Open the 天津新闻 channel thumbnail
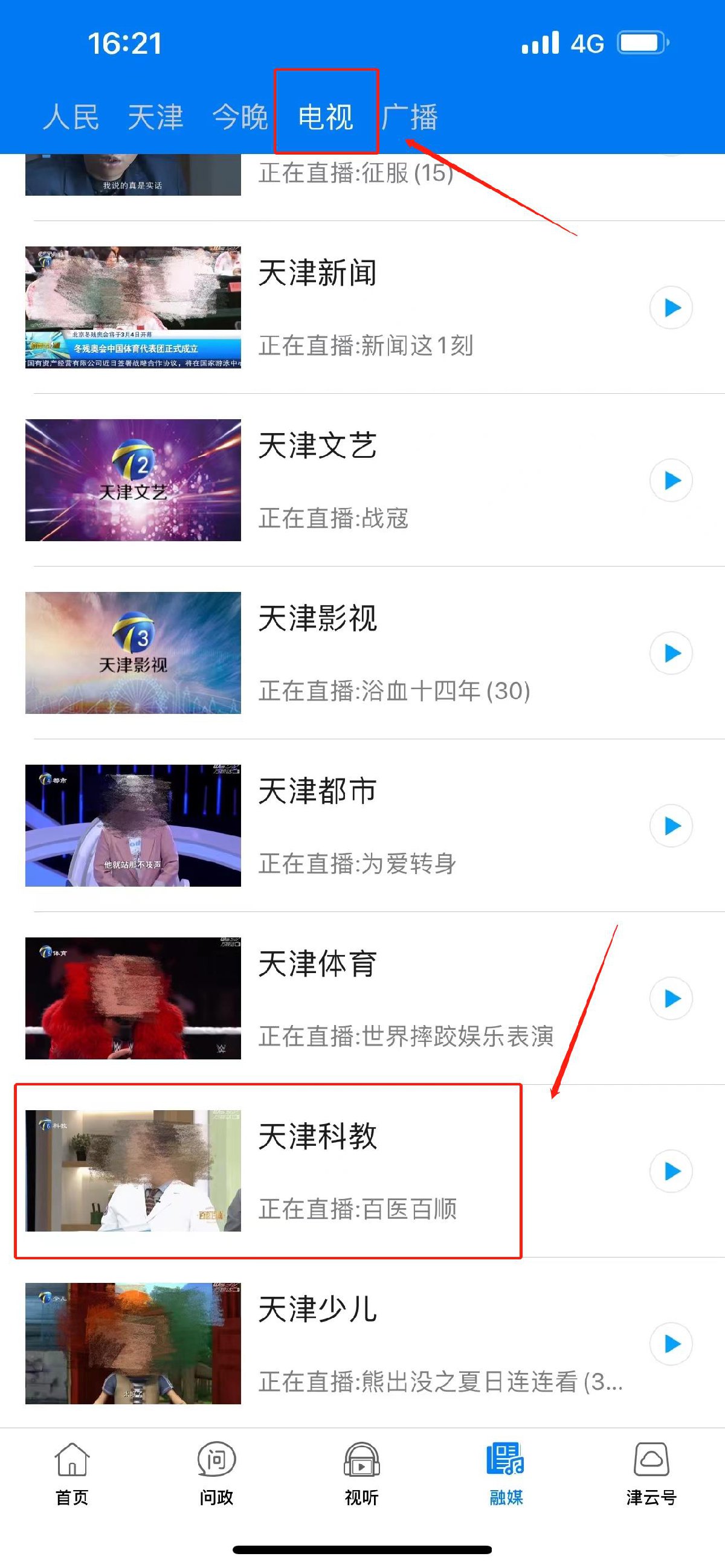 click(x=133, y=307)
